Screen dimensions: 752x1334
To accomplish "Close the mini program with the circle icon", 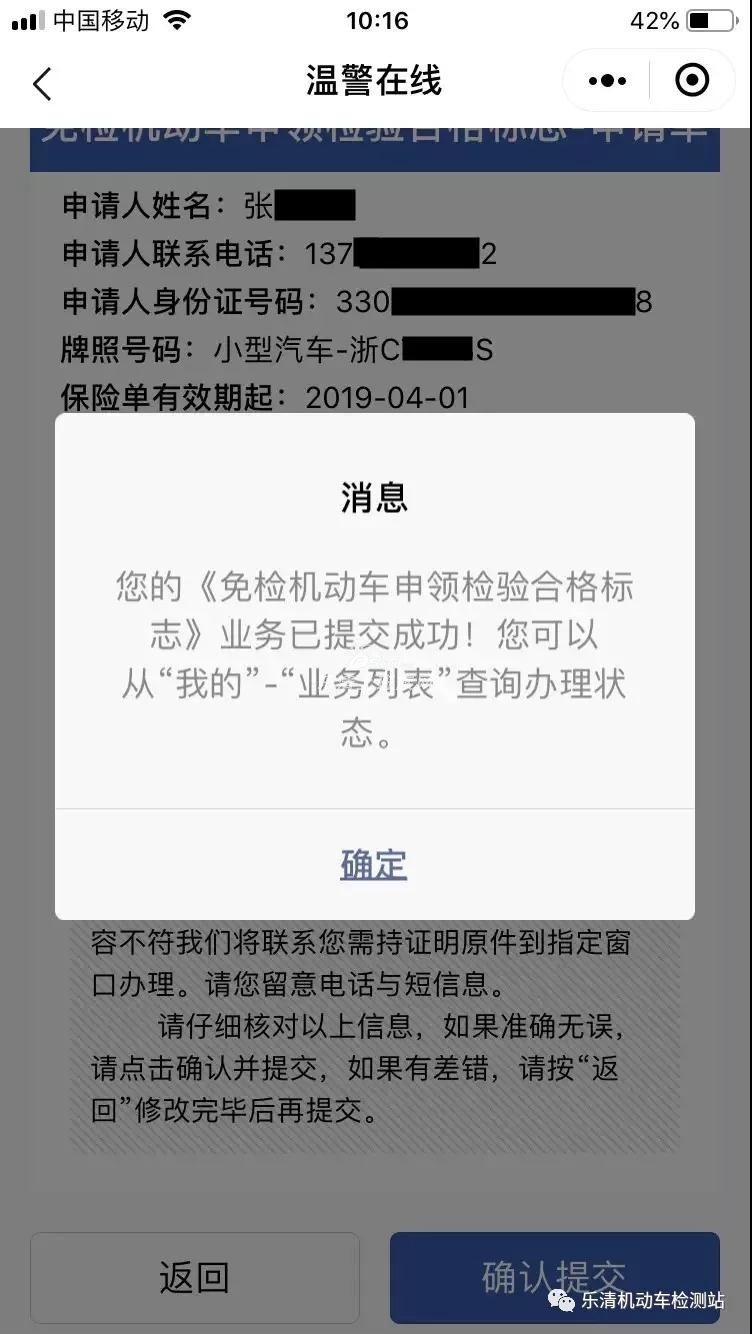I will [x=692, y=81].
